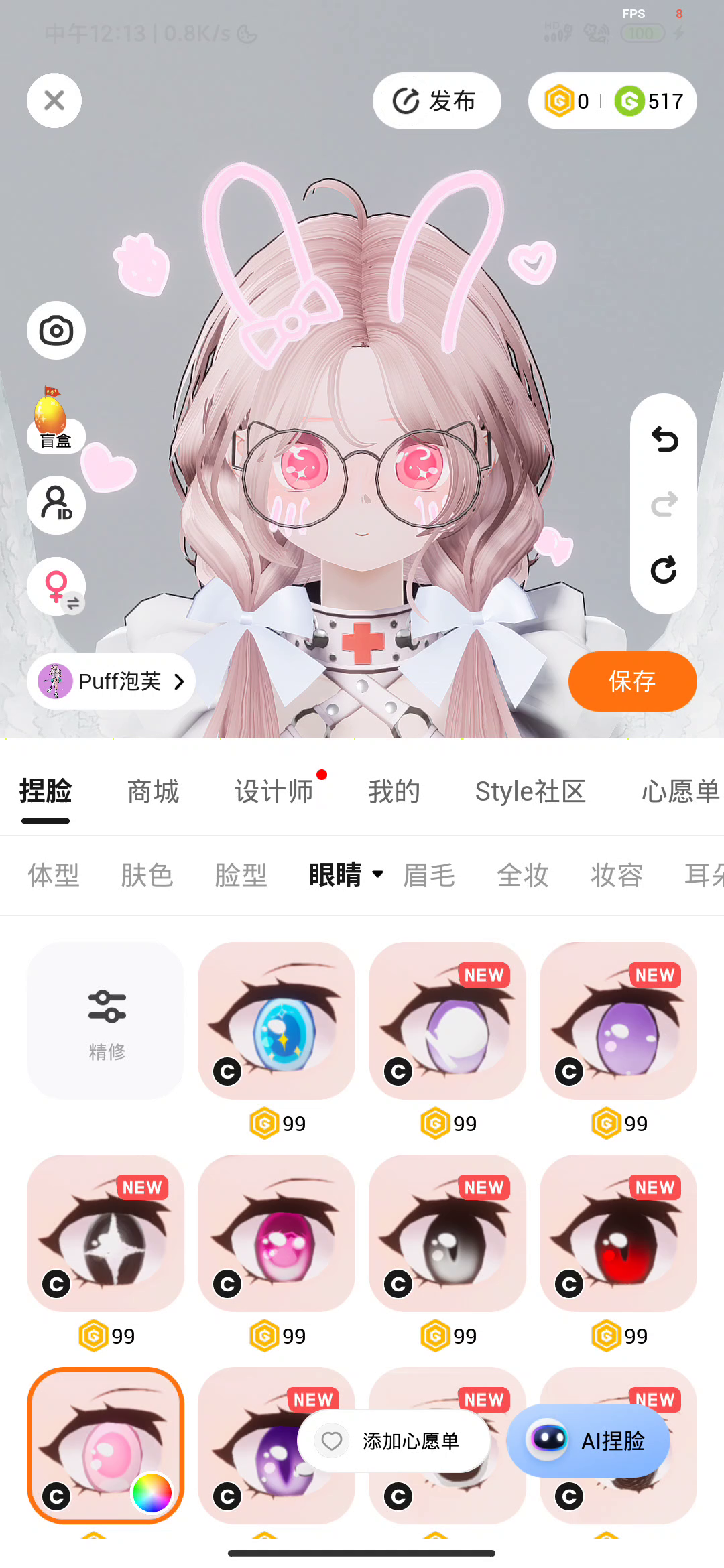Reset the avatar with the refresh icon
Image resolution: width=724 pixels, height=1568 pixels.
click(664, 570)
